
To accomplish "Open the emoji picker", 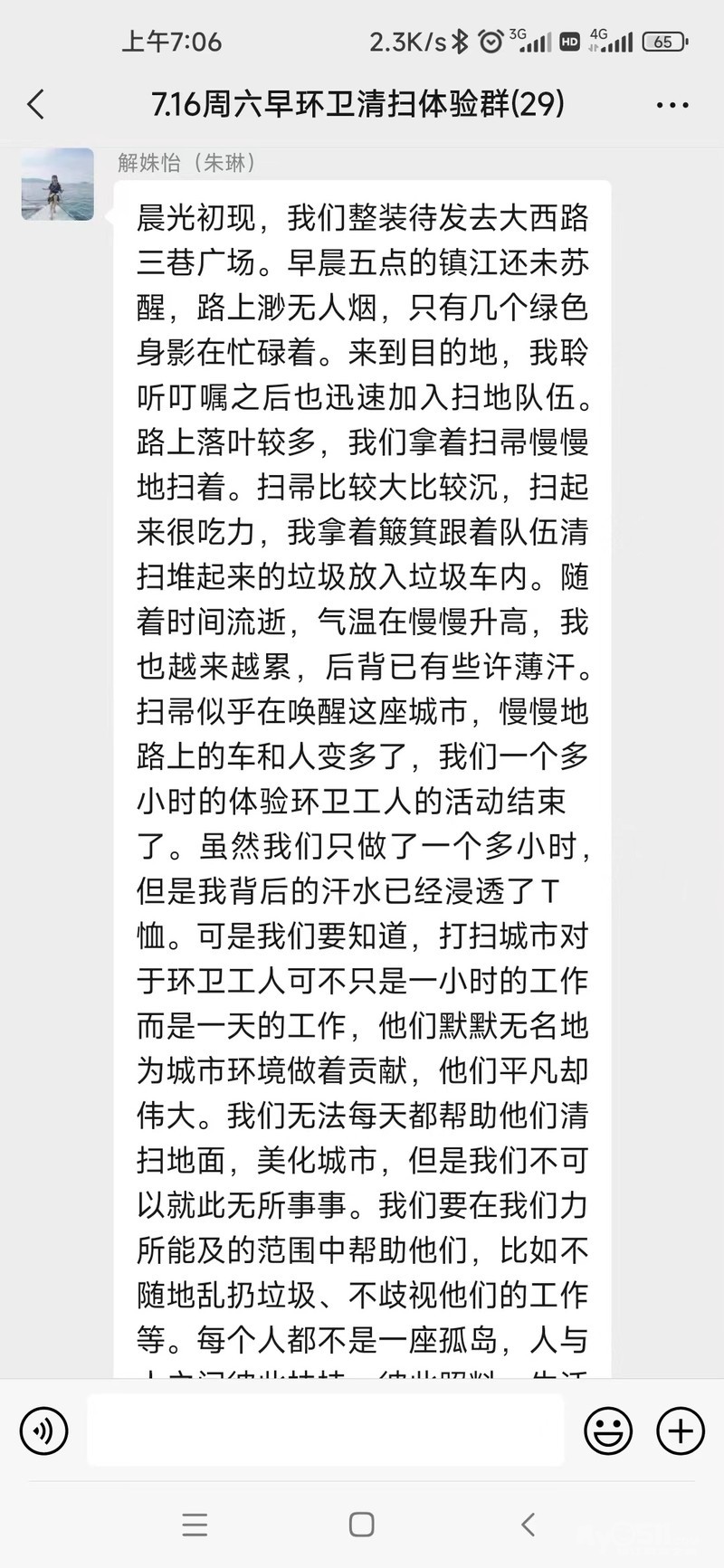I will tap(608, 1430).
